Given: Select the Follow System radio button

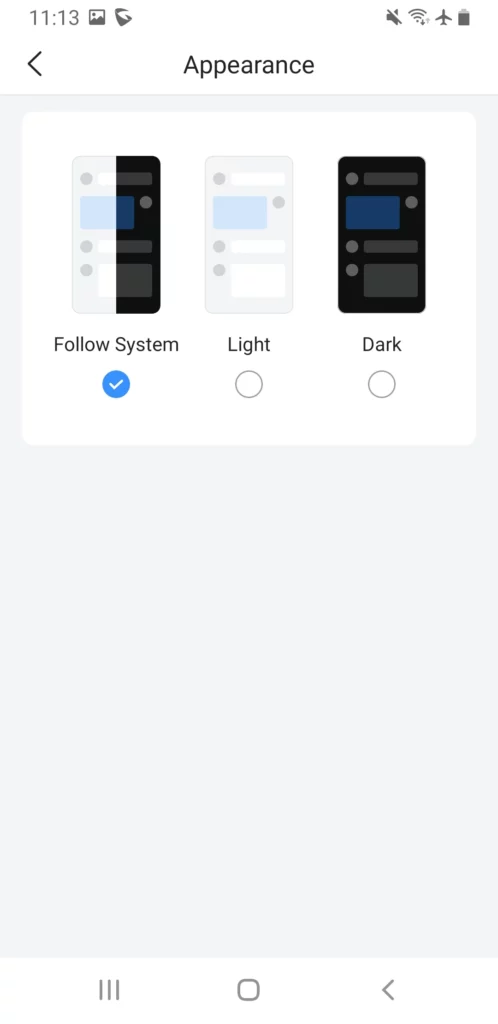Looking at the screenshot, I should [116, 385].
